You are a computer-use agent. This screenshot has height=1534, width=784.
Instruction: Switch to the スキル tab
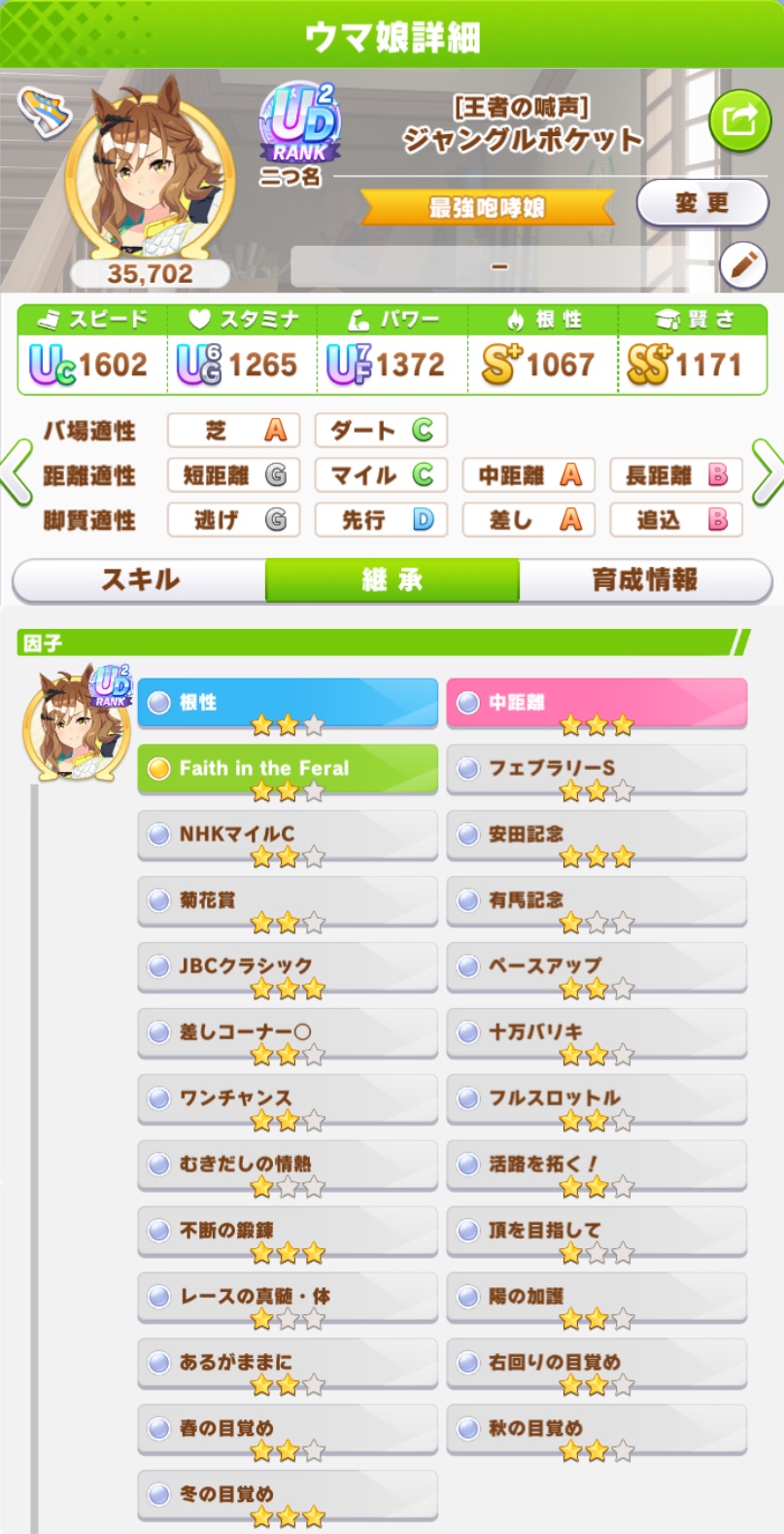140,580
